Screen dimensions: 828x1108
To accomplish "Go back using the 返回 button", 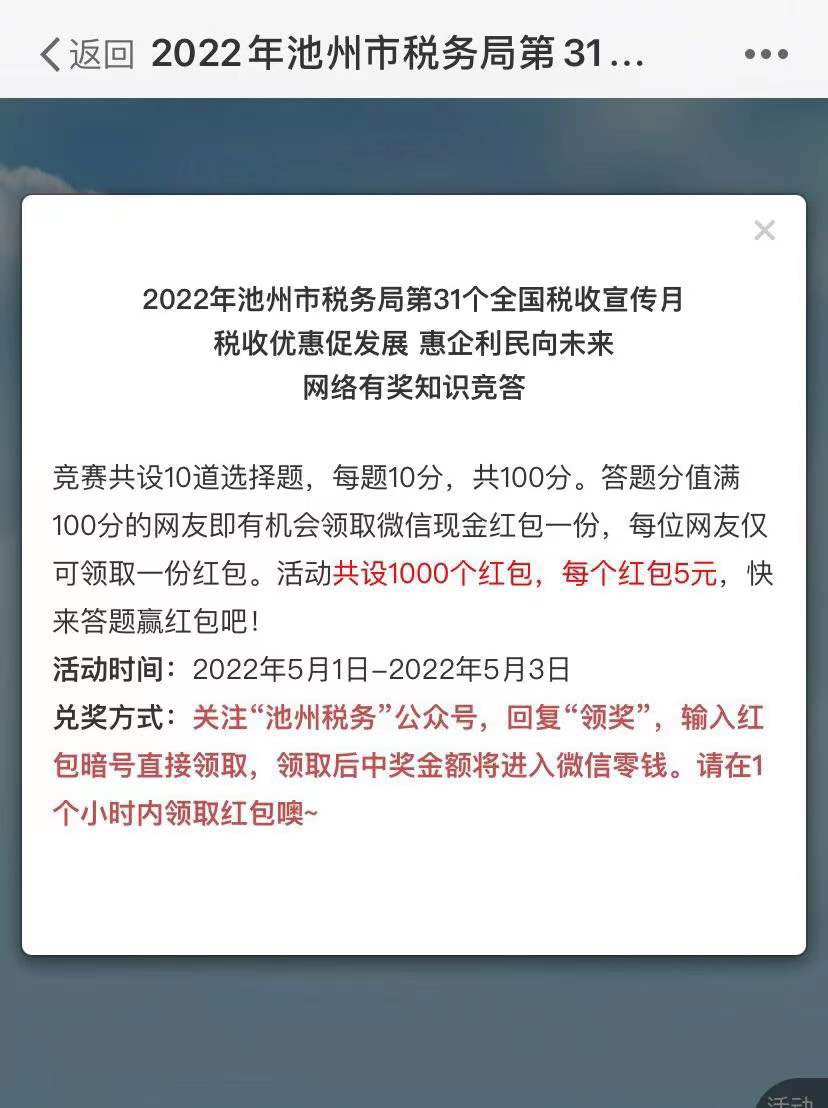I will (x=85, y=54).
